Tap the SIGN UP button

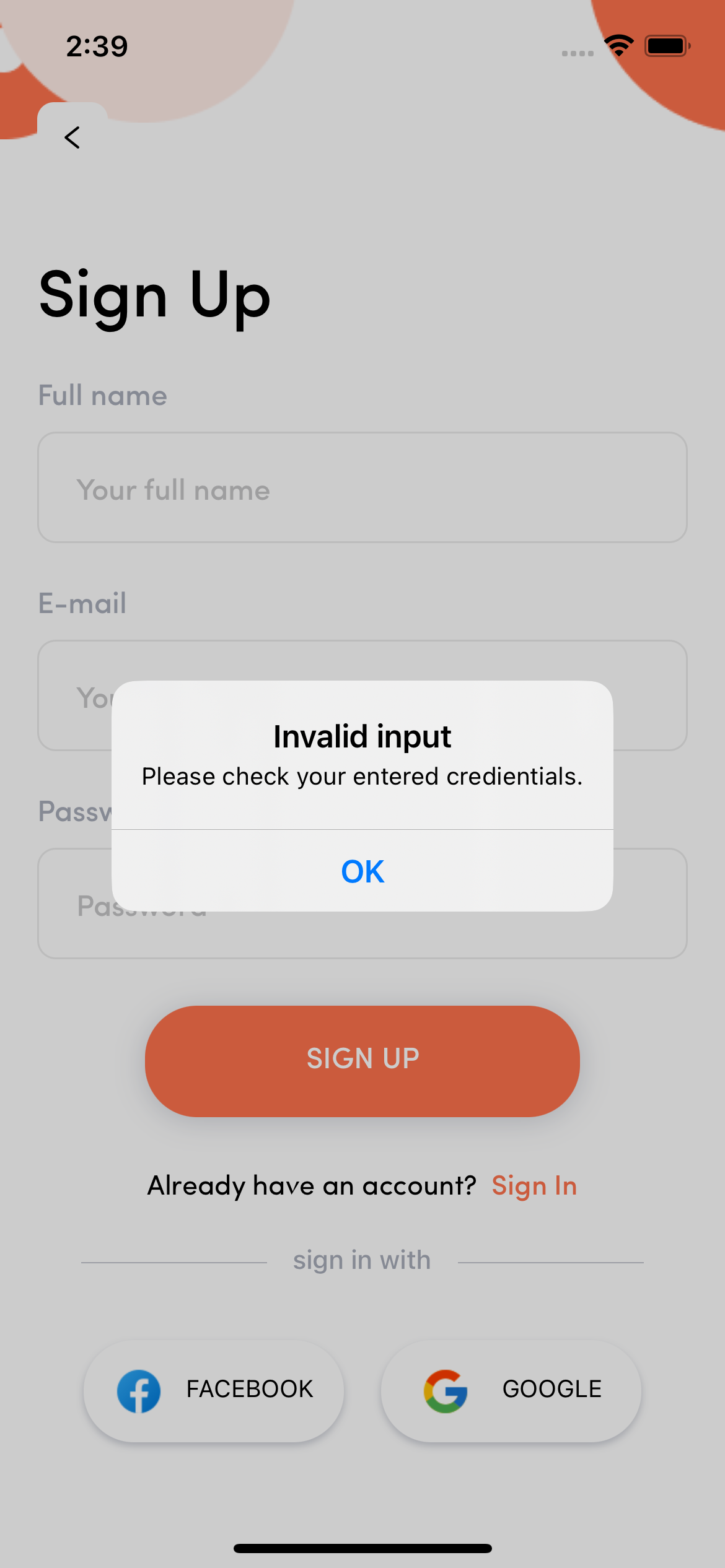(362, 1060)
